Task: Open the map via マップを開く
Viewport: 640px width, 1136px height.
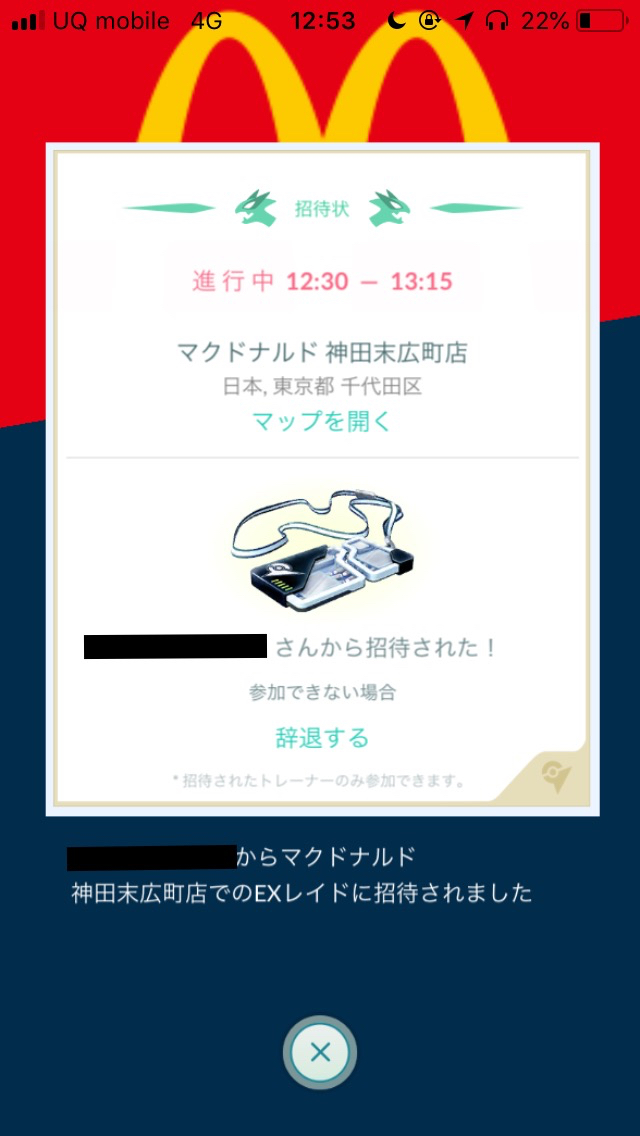Action: coord(322,420)
